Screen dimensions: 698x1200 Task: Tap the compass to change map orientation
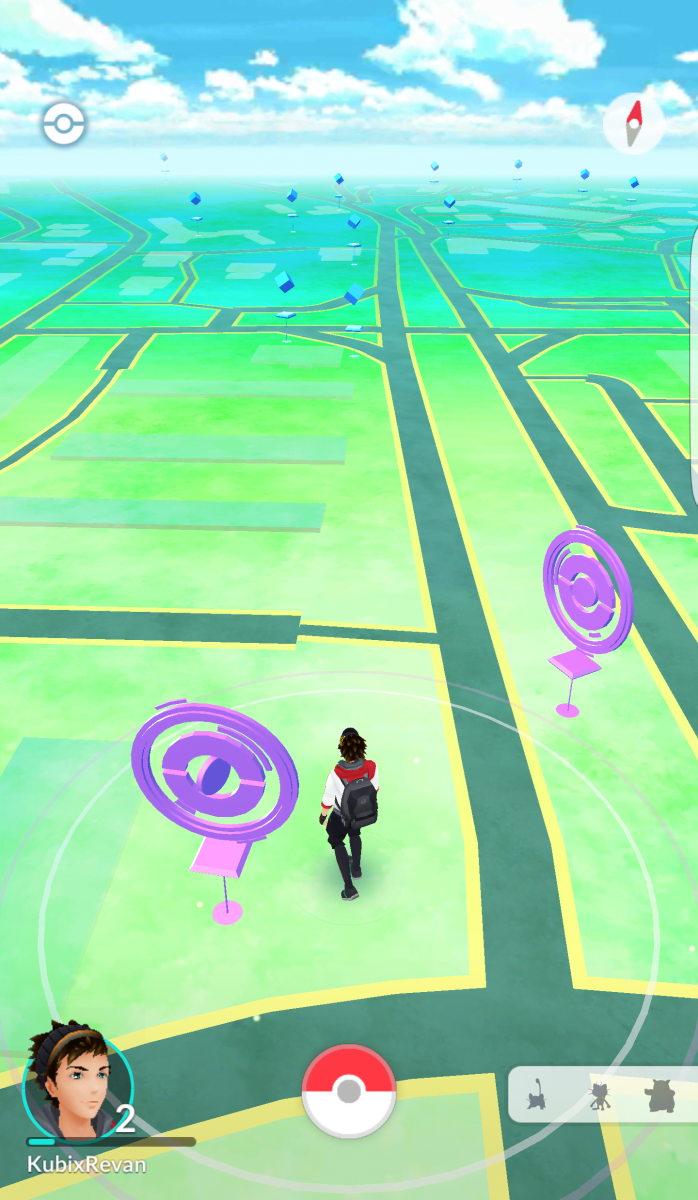pyautogui.click(x=633, y=126)
